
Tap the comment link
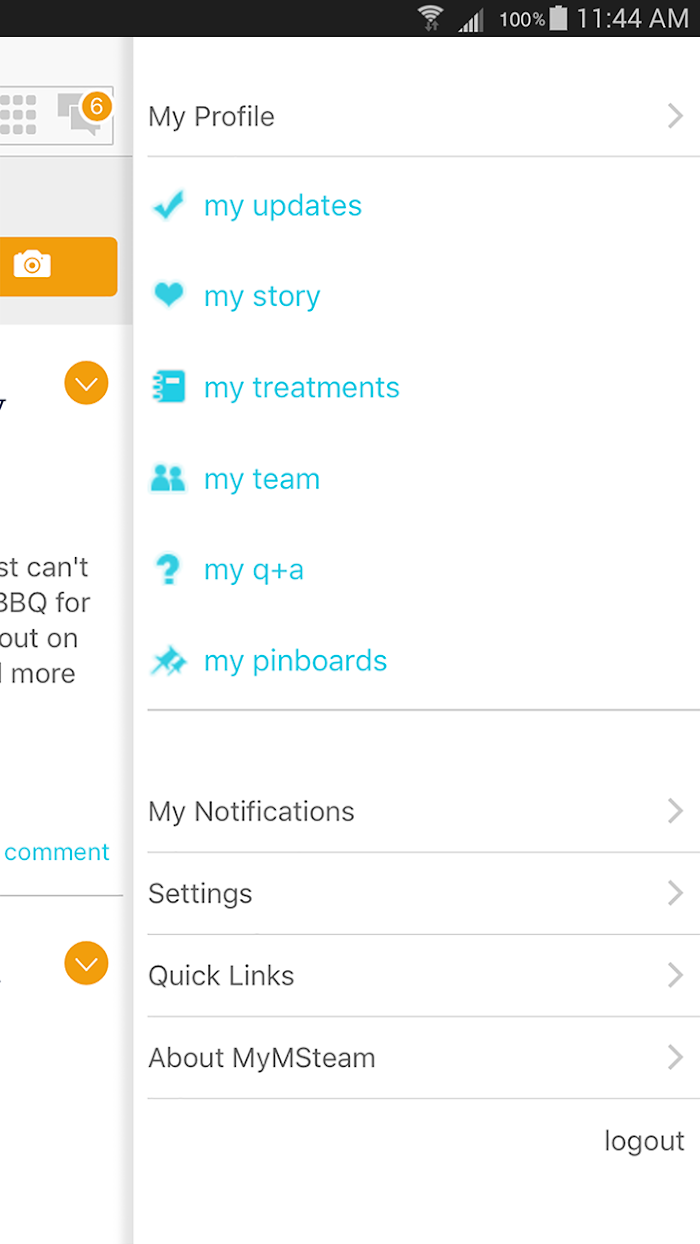pos(57,852)
